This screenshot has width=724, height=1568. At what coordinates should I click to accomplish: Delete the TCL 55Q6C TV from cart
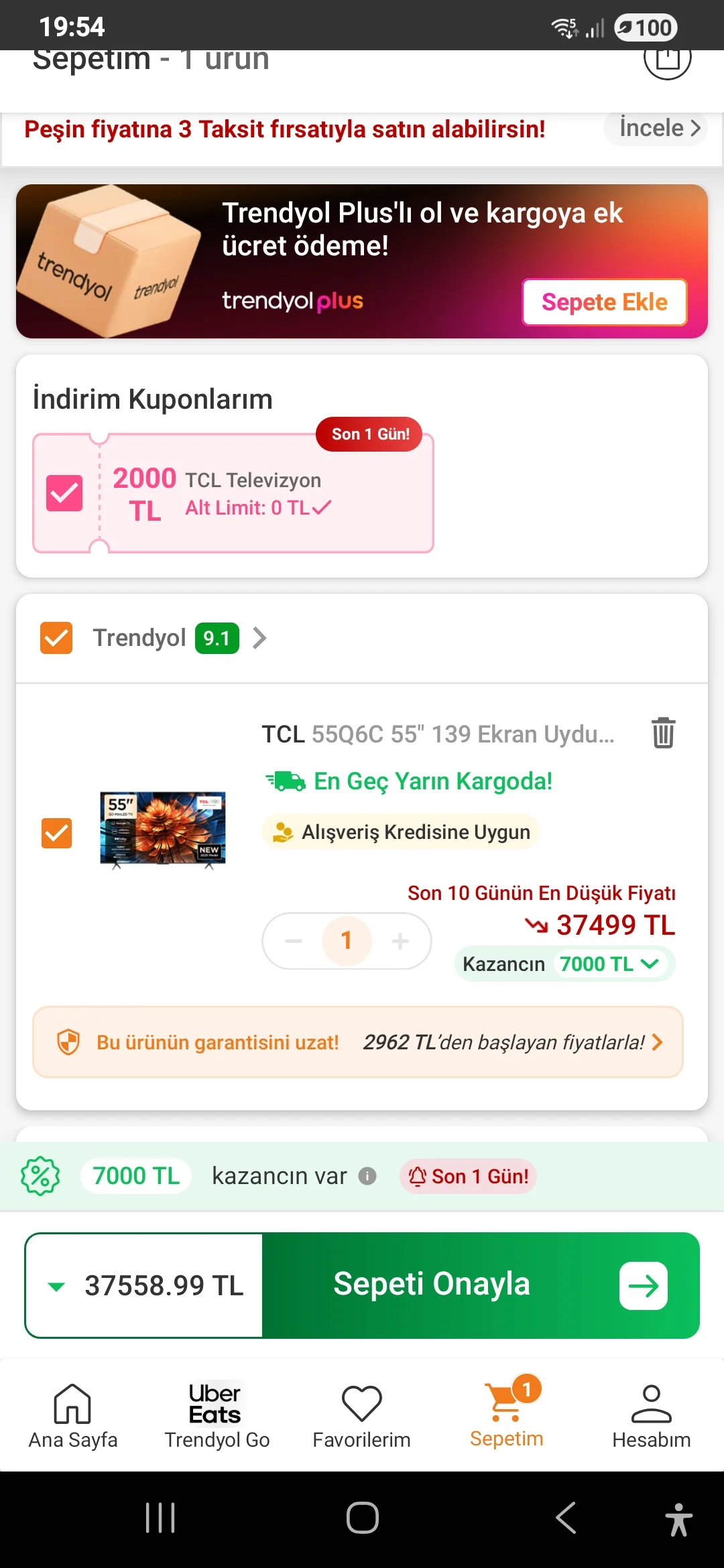click(x=663, y=732)
